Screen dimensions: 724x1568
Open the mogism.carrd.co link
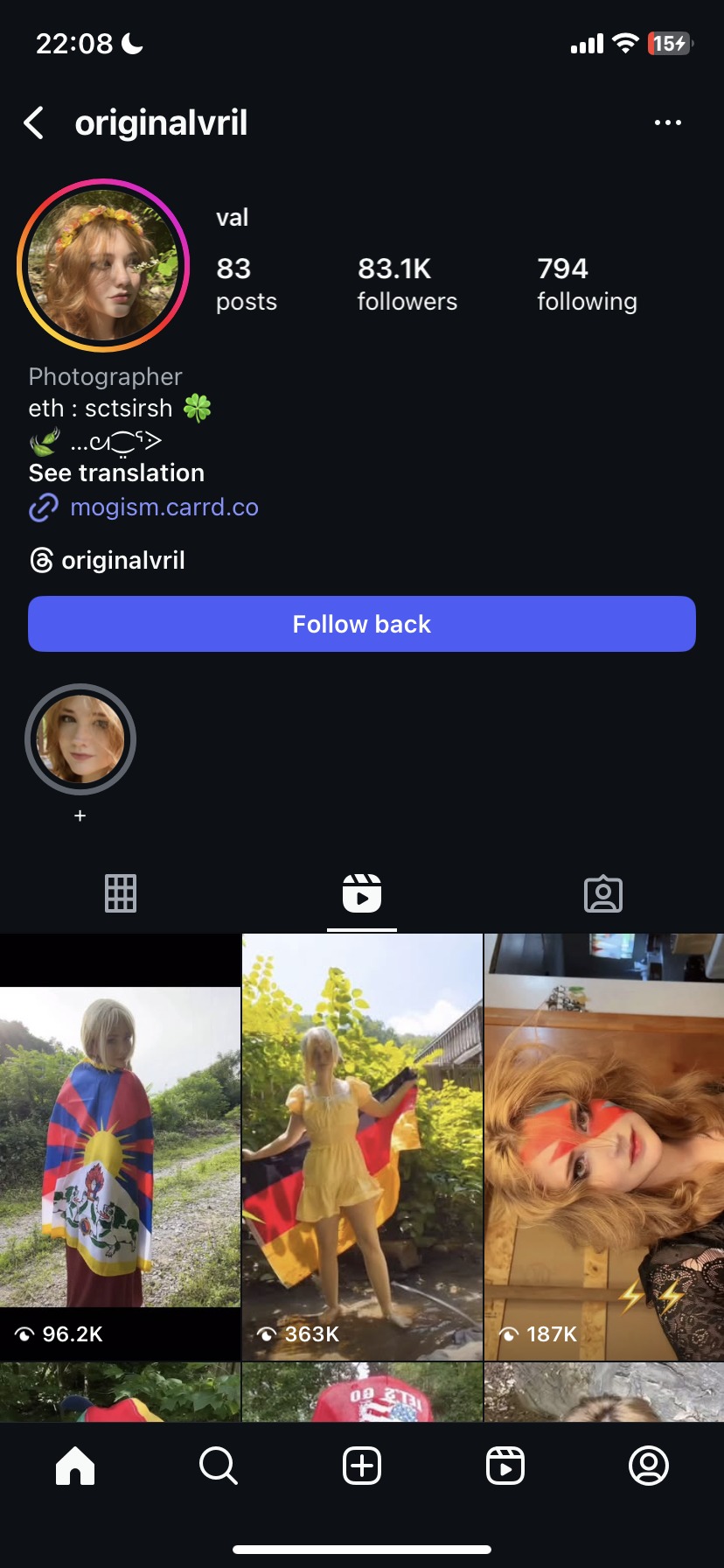pyautogui.click(x=164, y=507)
